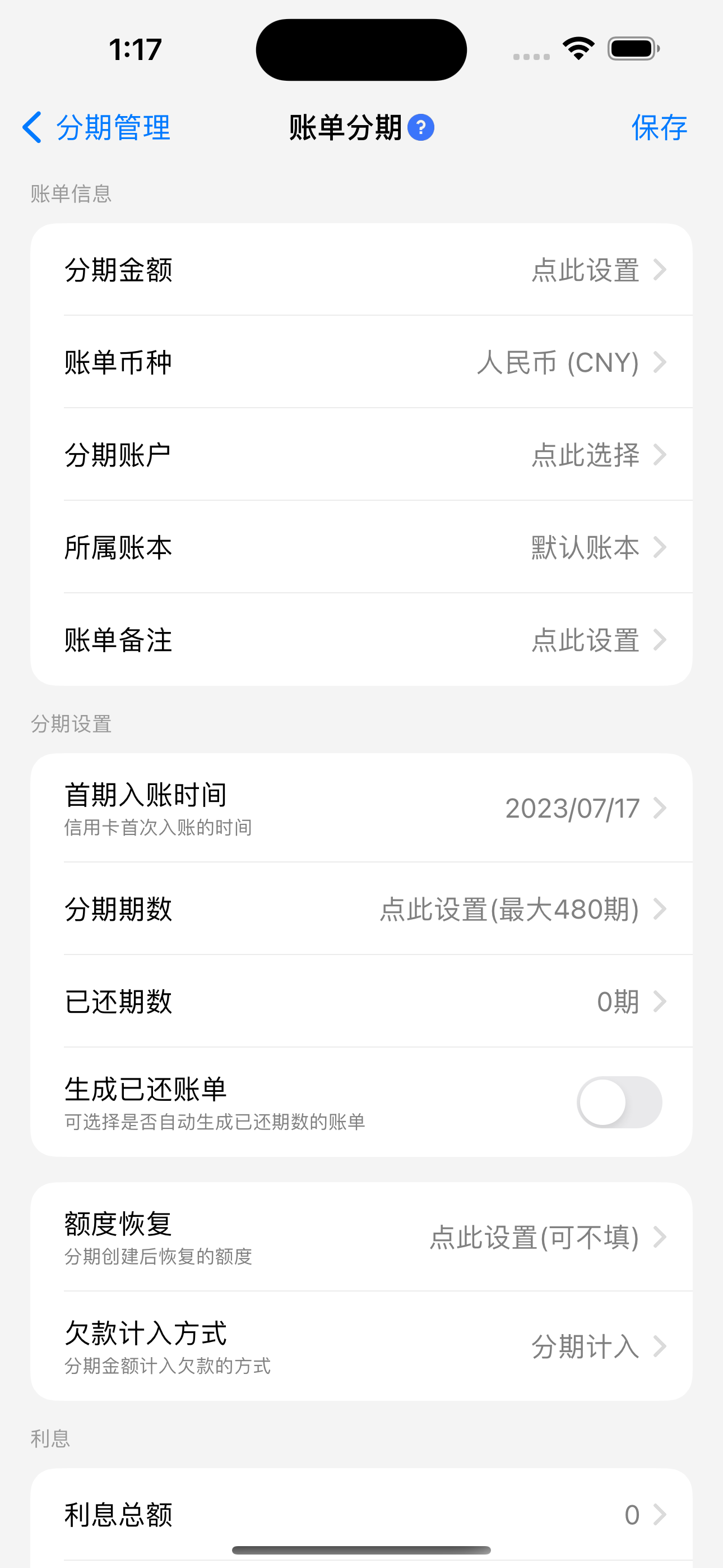Tap the 账单备注 field to add notes
Viewport: 723px width, 1568px height.
click(361, 640)
